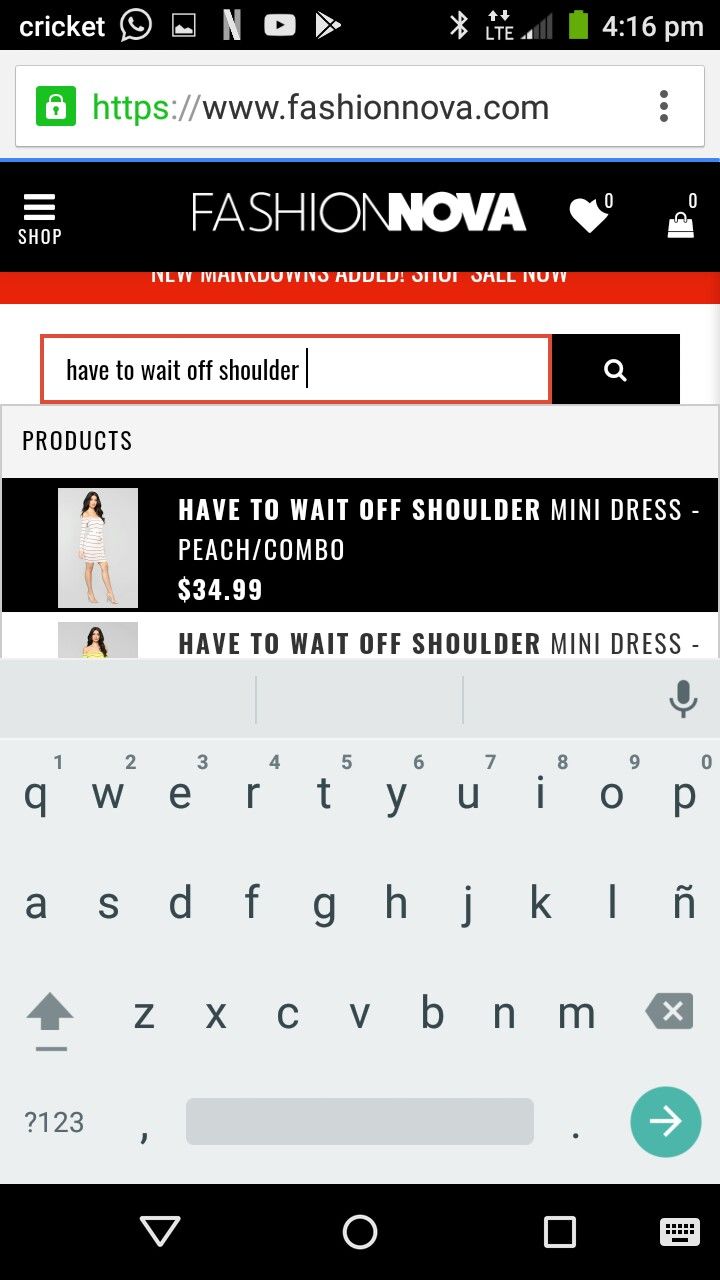Tap the new markdowns sale banner
The width and height of the screenshot is (720, 1280).
click(x=360, y=282)
